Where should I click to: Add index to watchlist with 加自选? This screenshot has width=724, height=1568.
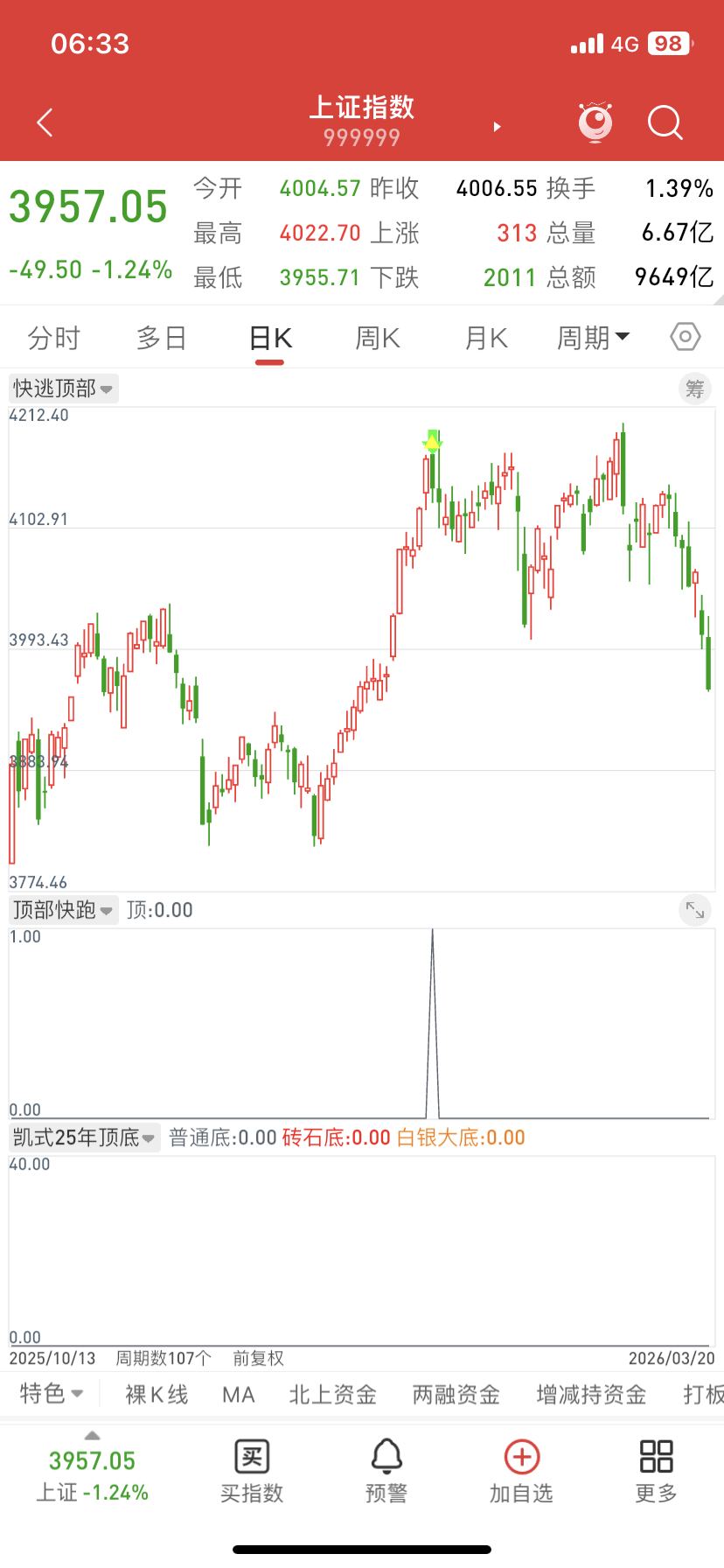[x=522, y=1472]
